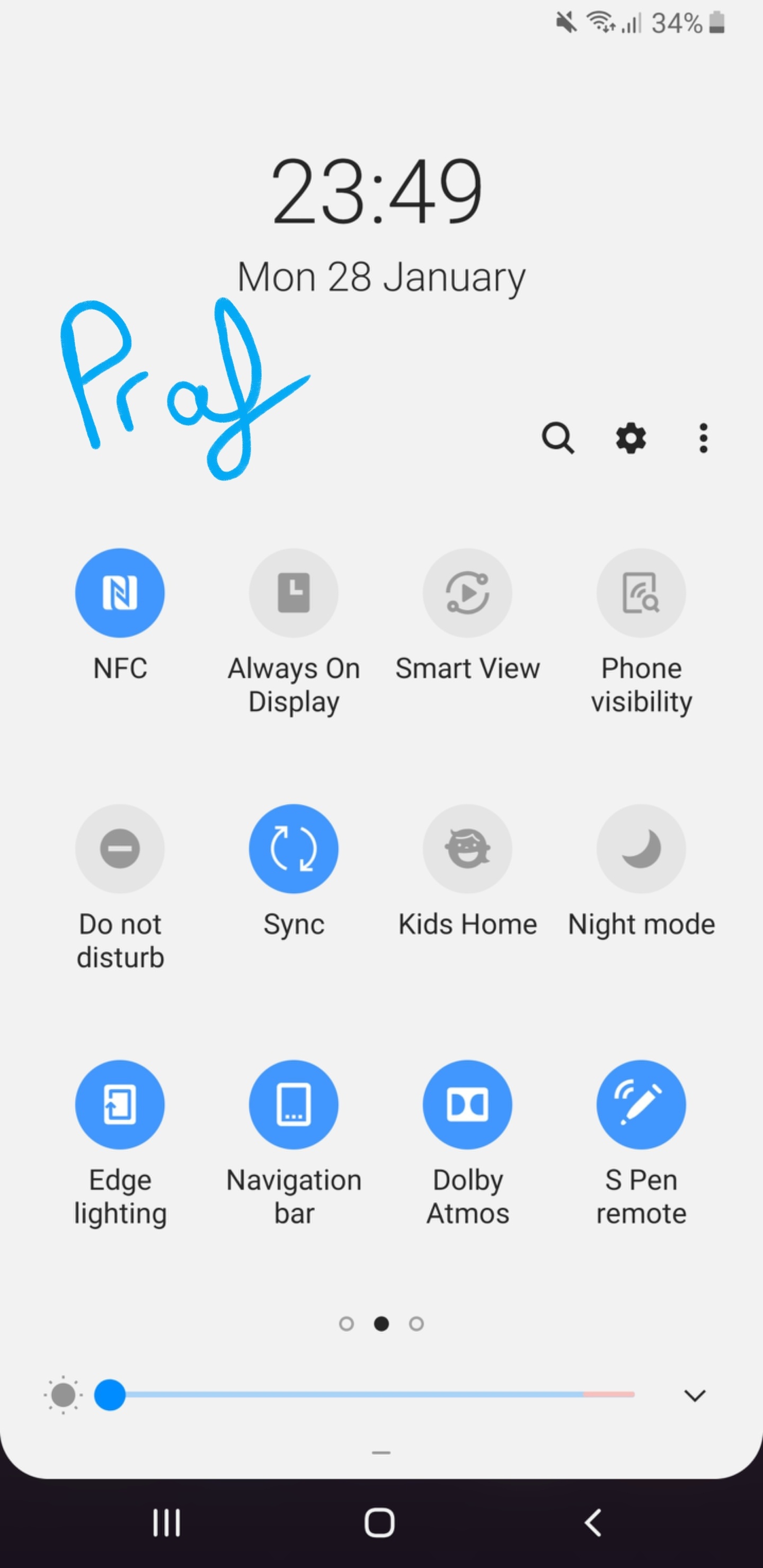Disable Edge lighting
This screenshot has height=1568, width=763.
tap(120, 1104)
